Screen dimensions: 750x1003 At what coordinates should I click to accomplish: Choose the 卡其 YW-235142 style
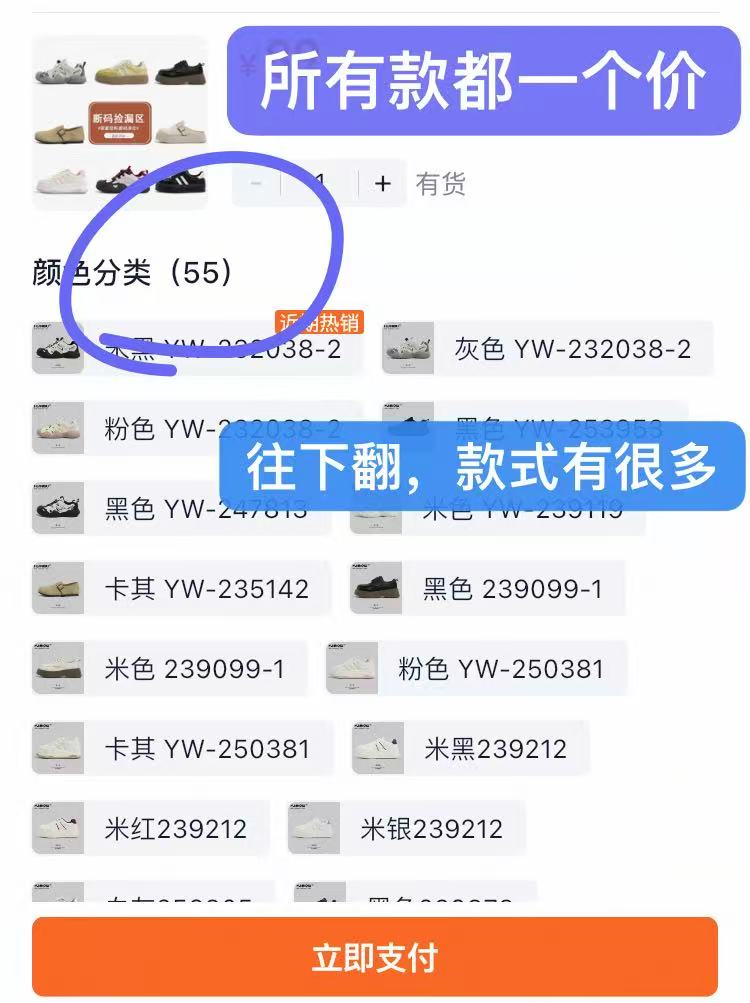point(183,589)
